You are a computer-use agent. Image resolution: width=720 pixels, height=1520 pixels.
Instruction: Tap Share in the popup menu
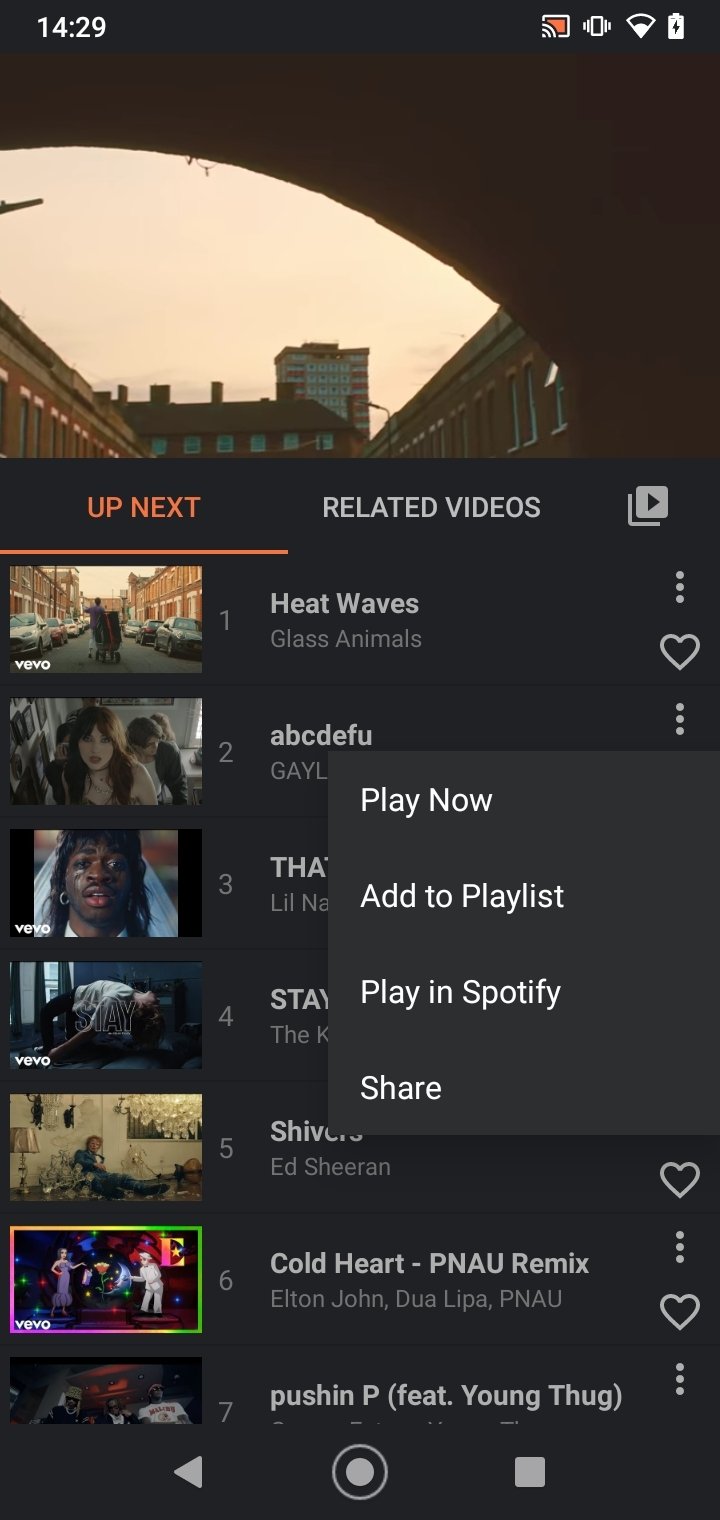pos(401,1088)
